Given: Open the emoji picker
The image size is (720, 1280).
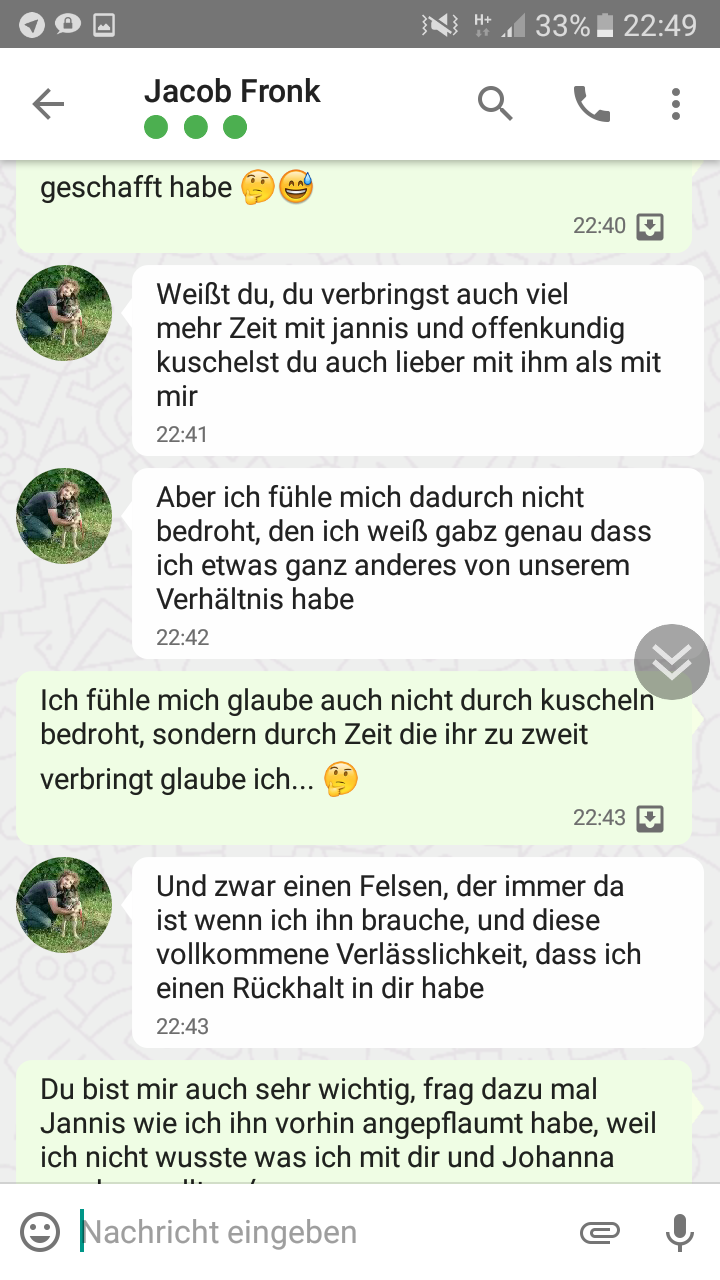Looking at the screenshot, I should pyautogui.click(x=40, y=1232).
